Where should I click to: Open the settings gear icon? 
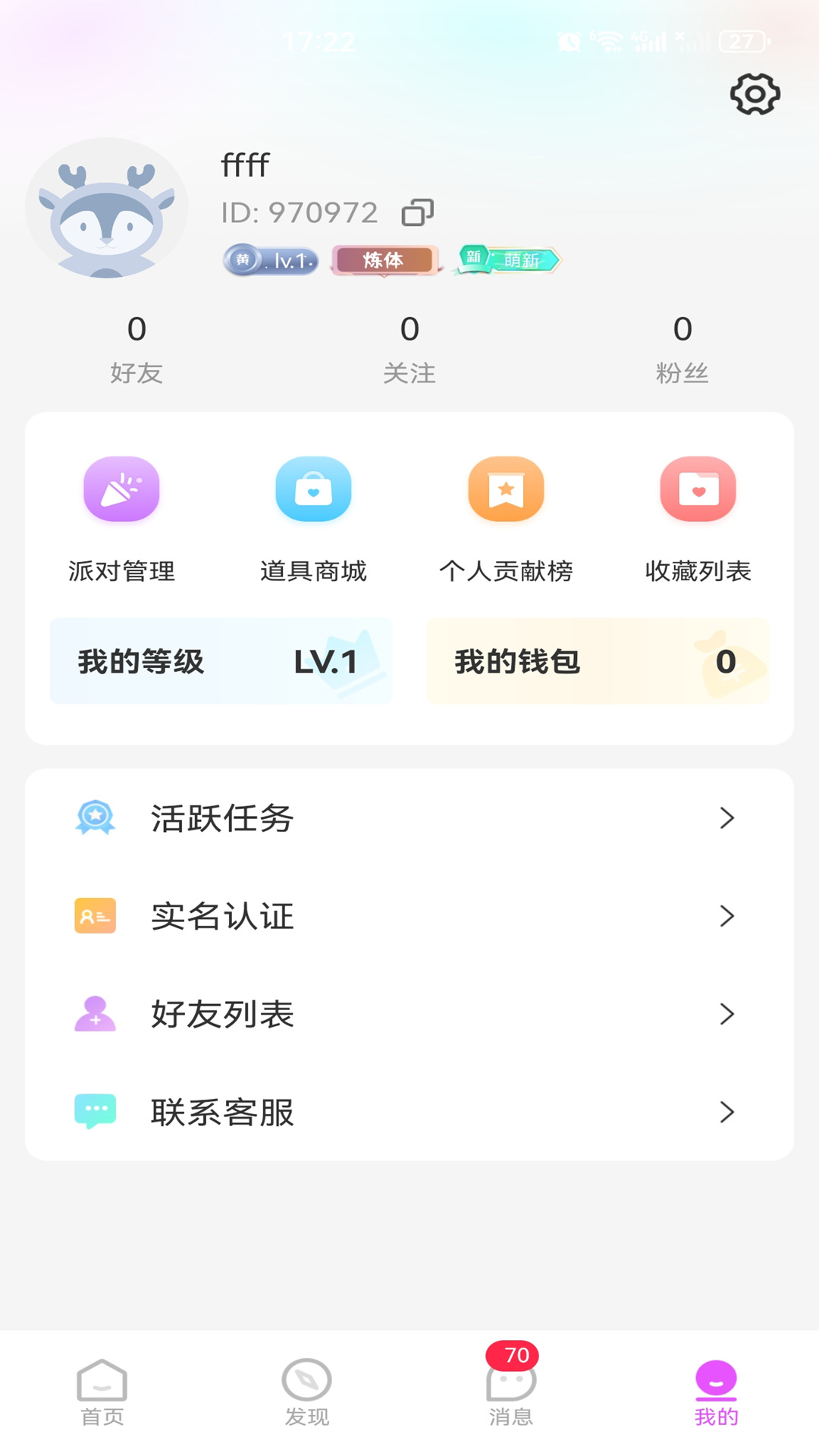point(755,94)
